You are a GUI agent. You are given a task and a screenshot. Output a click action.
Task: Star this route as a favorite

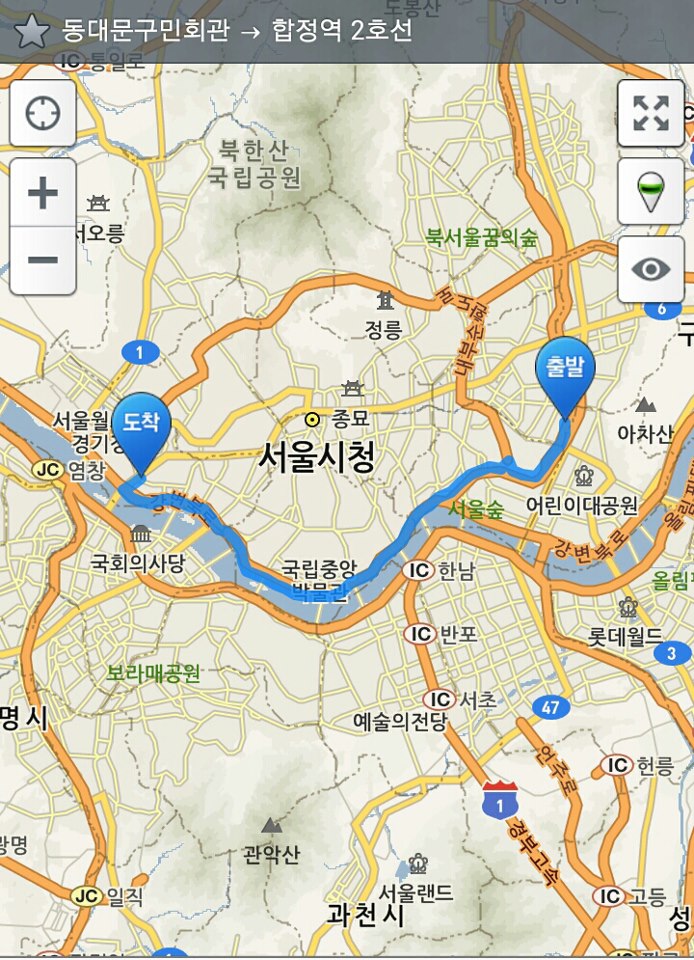tap(32, 31)
